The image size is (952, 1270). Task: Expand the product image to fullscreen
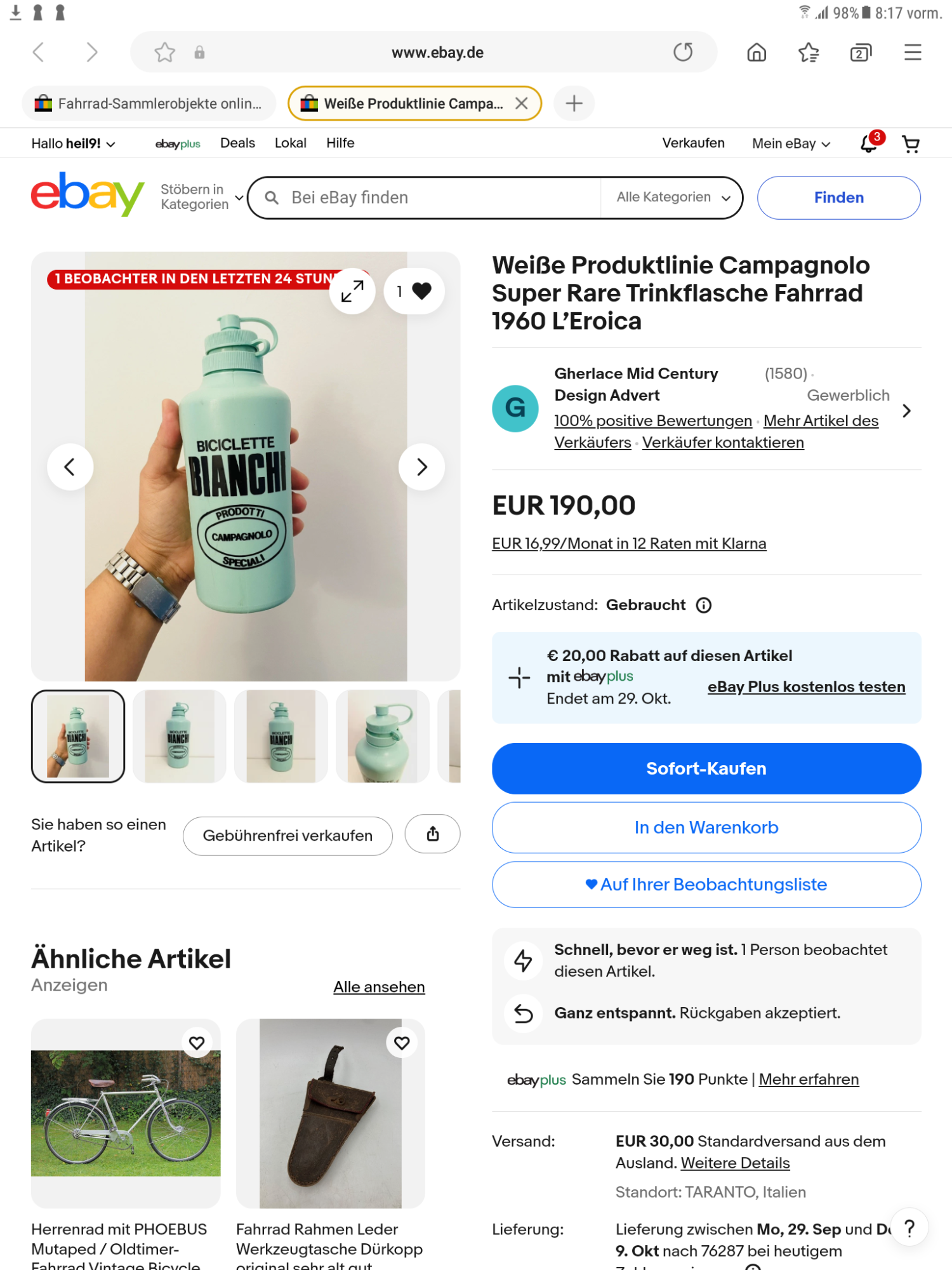(352, 291)
